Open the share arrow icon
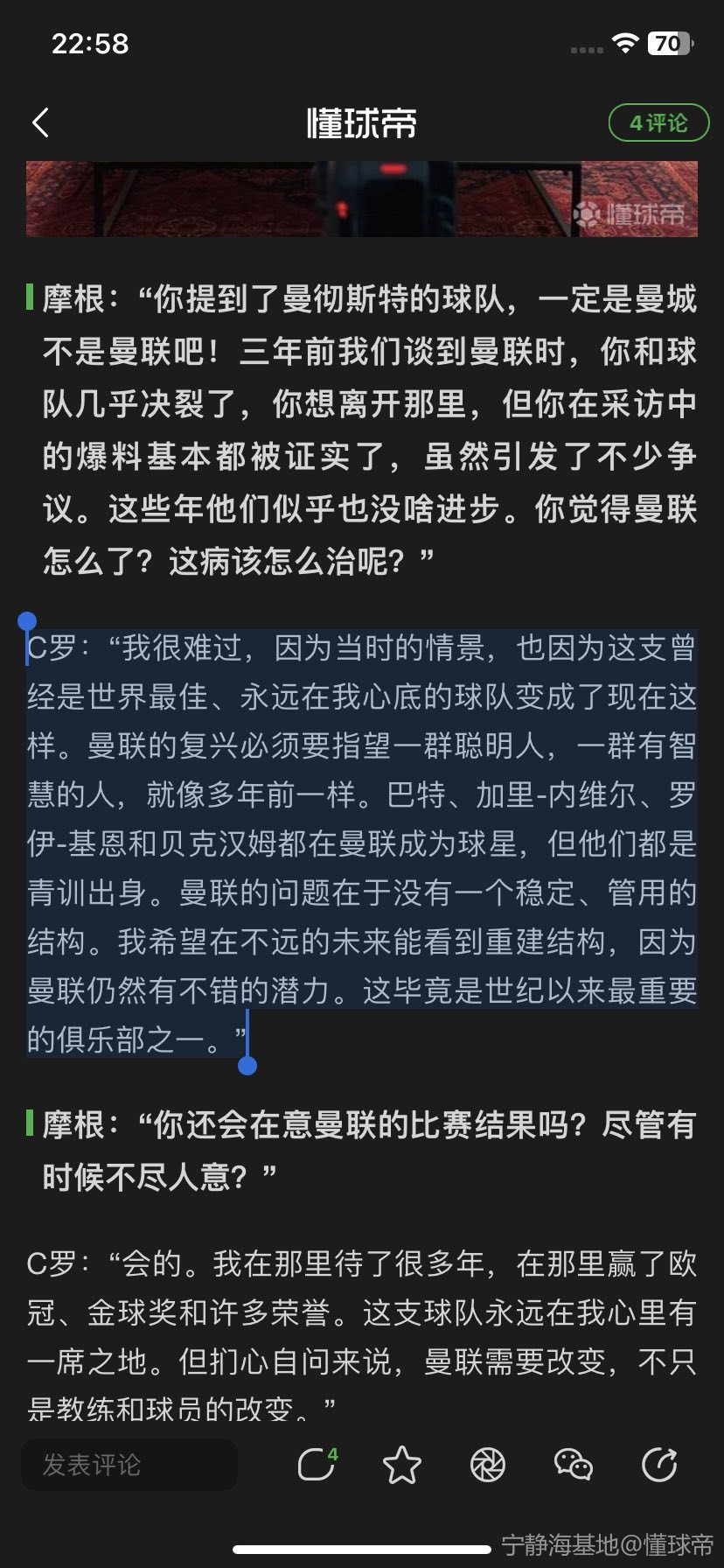Screen dimensions: 724x1568 pos(659,1465)
